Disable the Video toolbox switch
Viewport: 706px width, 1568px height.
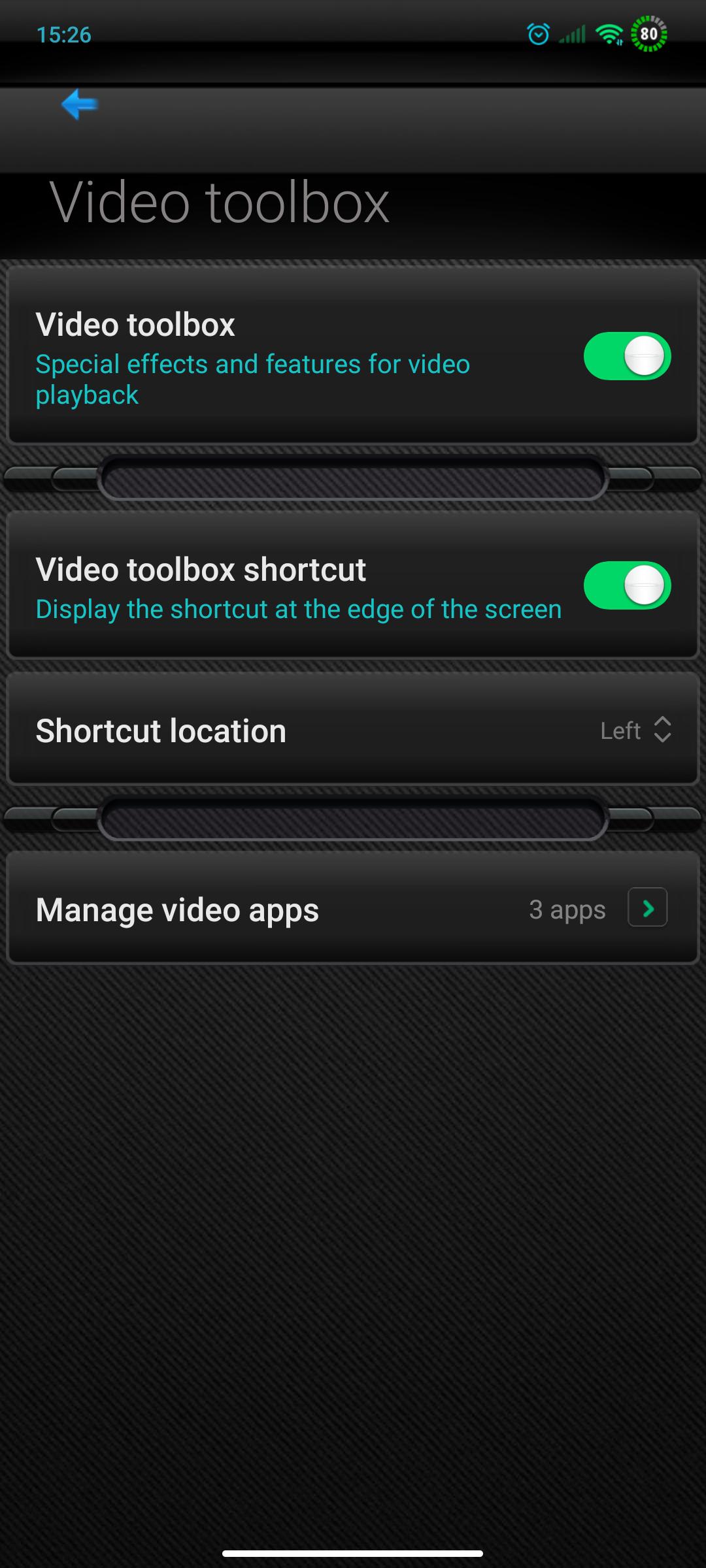click(627, 356)
